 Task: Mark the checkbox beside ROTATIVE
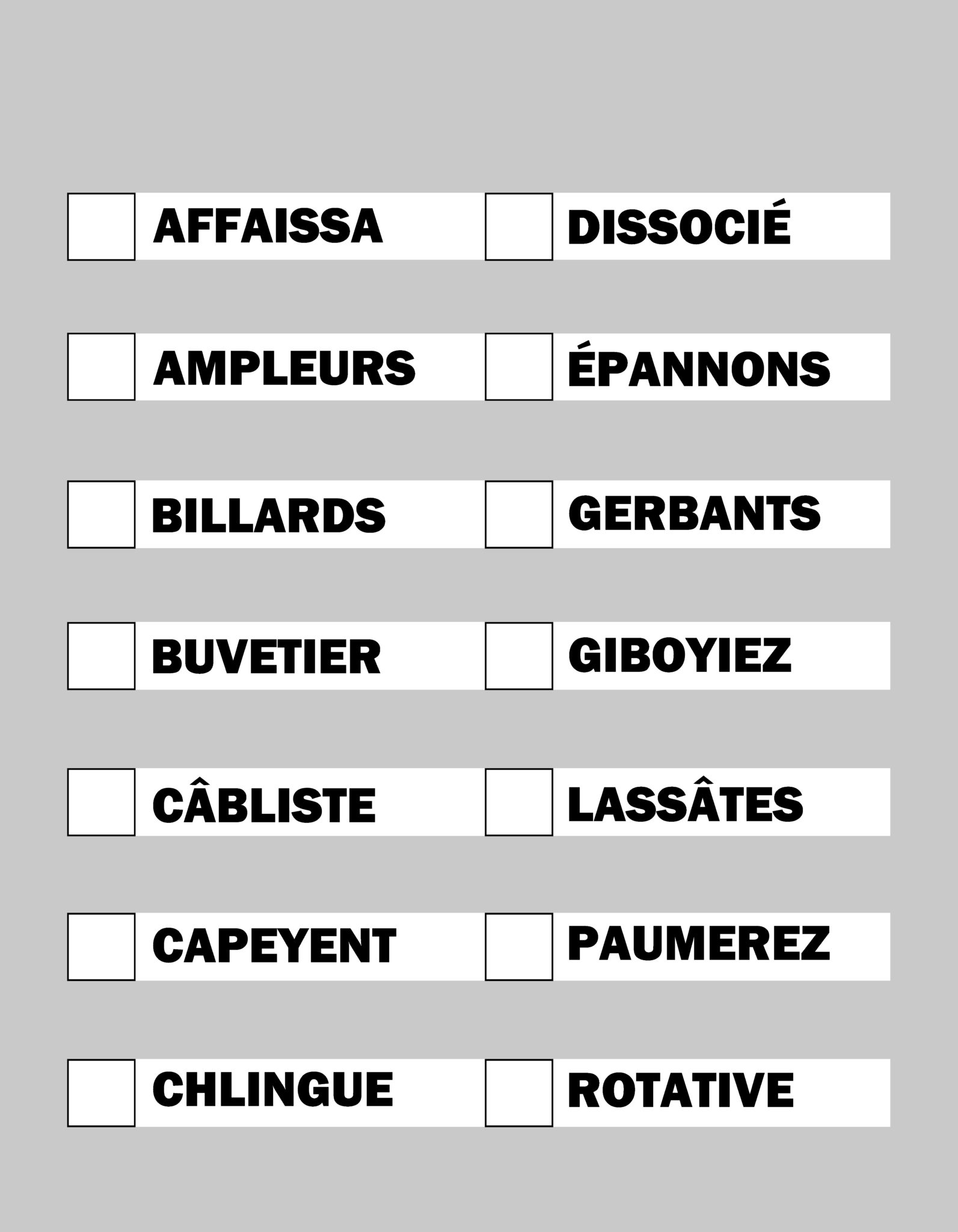pos(519,1093)
